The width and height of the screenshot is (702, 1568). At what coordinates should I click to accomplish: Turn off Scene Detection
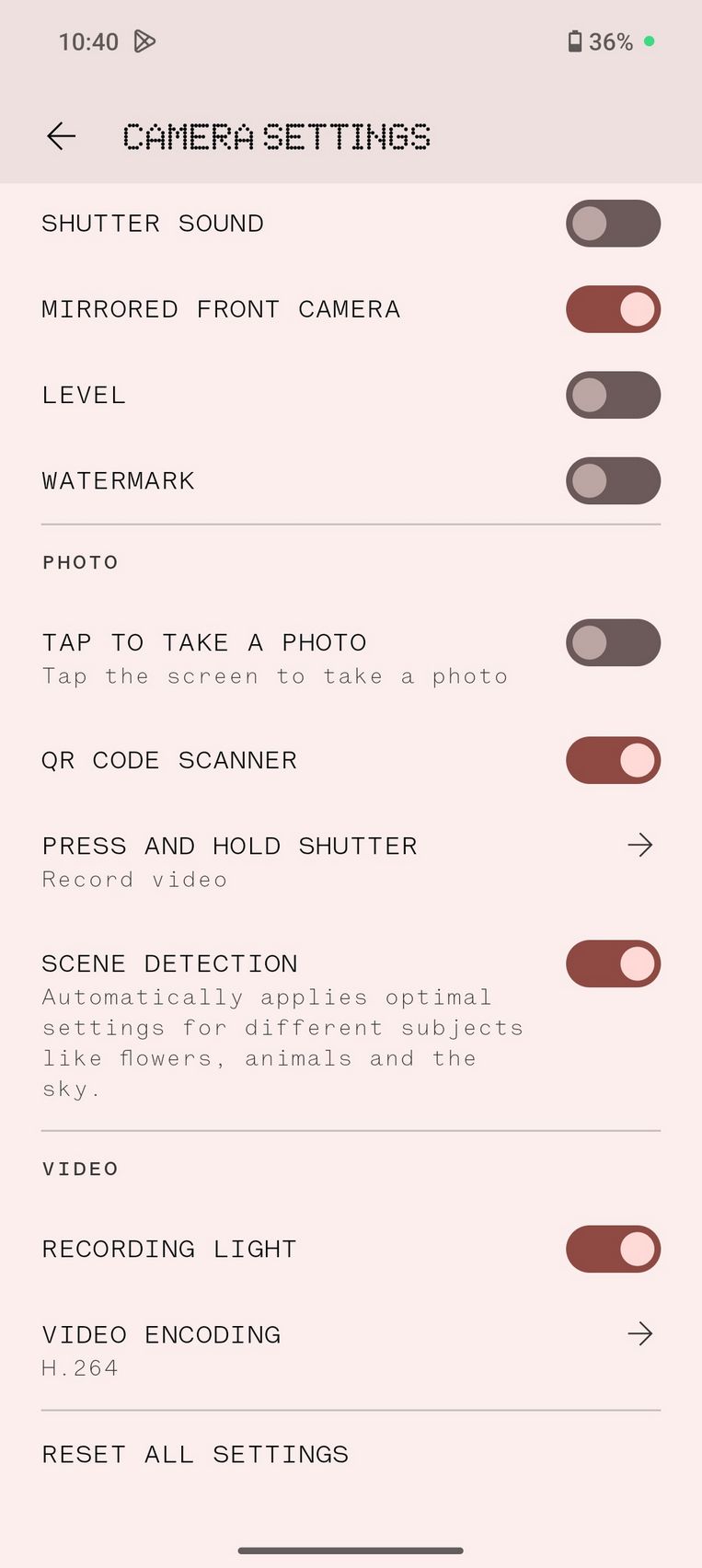[x=613, y=963]
